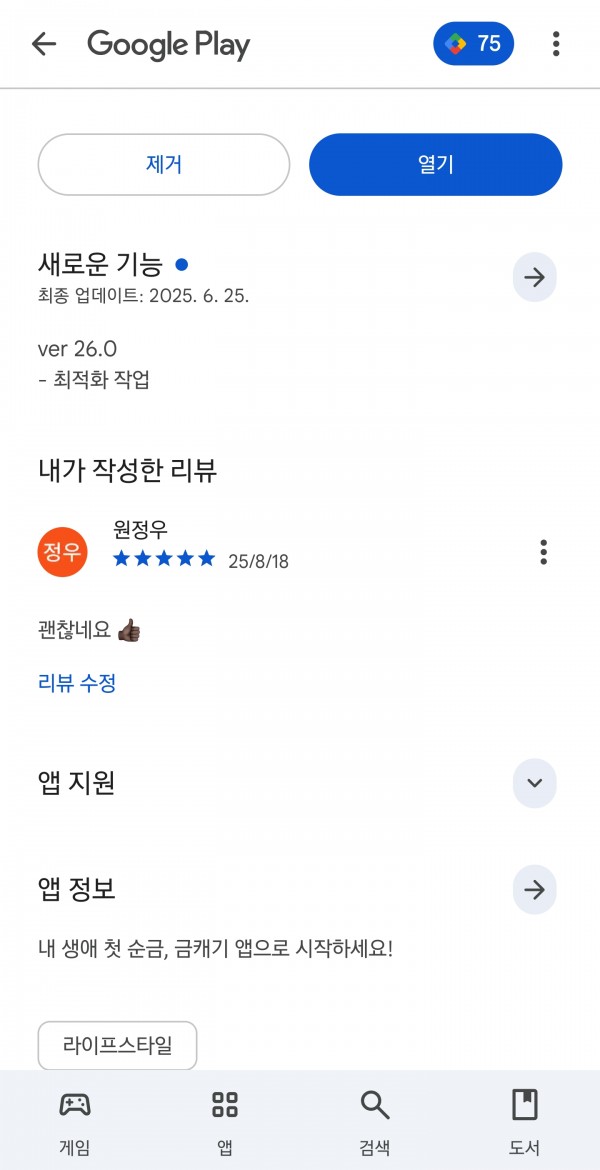This screenshot has width=600, height=1170.
Task: Open more options for 원정우's review
Action: pos(543,552)
